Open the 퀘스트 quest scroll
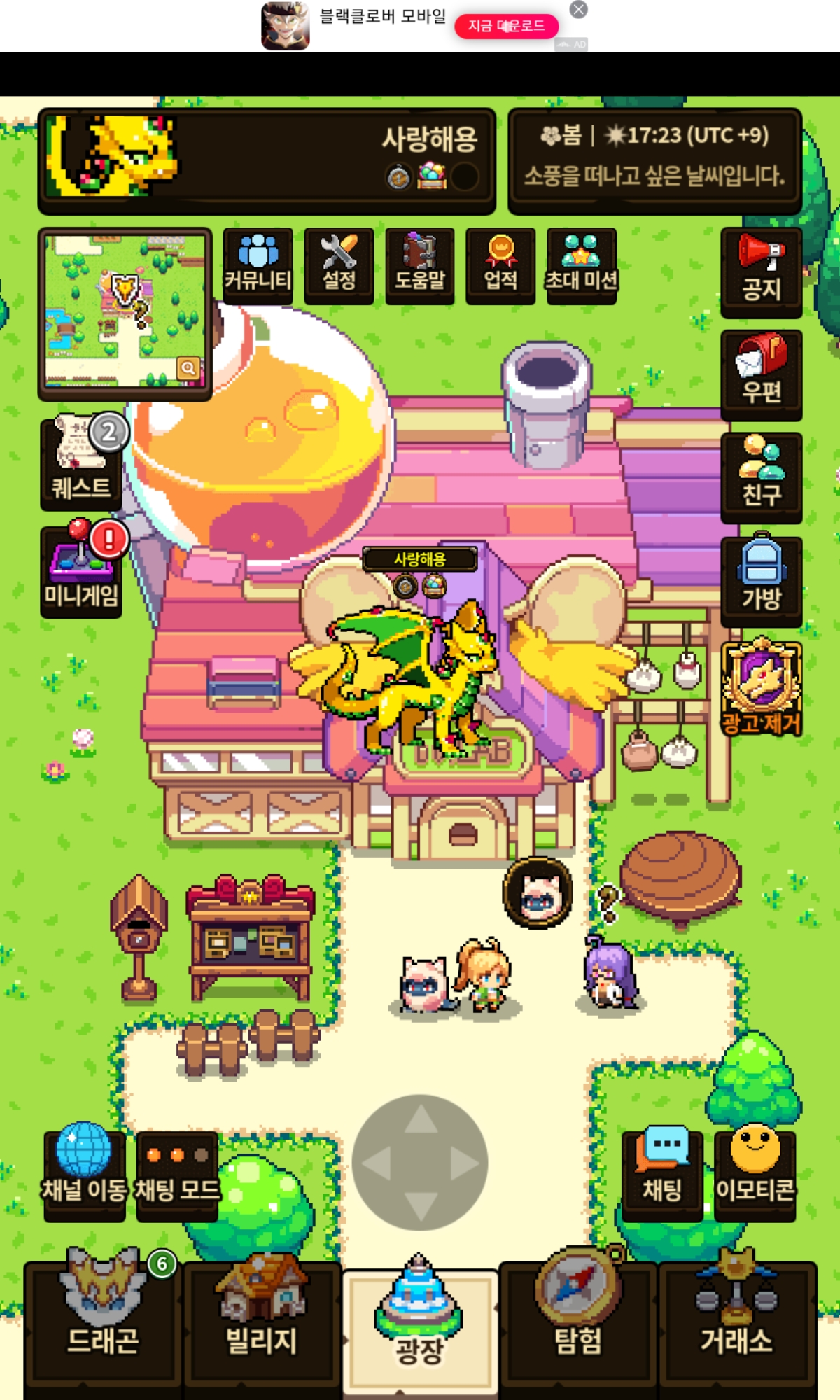Image resolution: width=840 pixels, height=1400 pixels. click(x=81, y=463)
